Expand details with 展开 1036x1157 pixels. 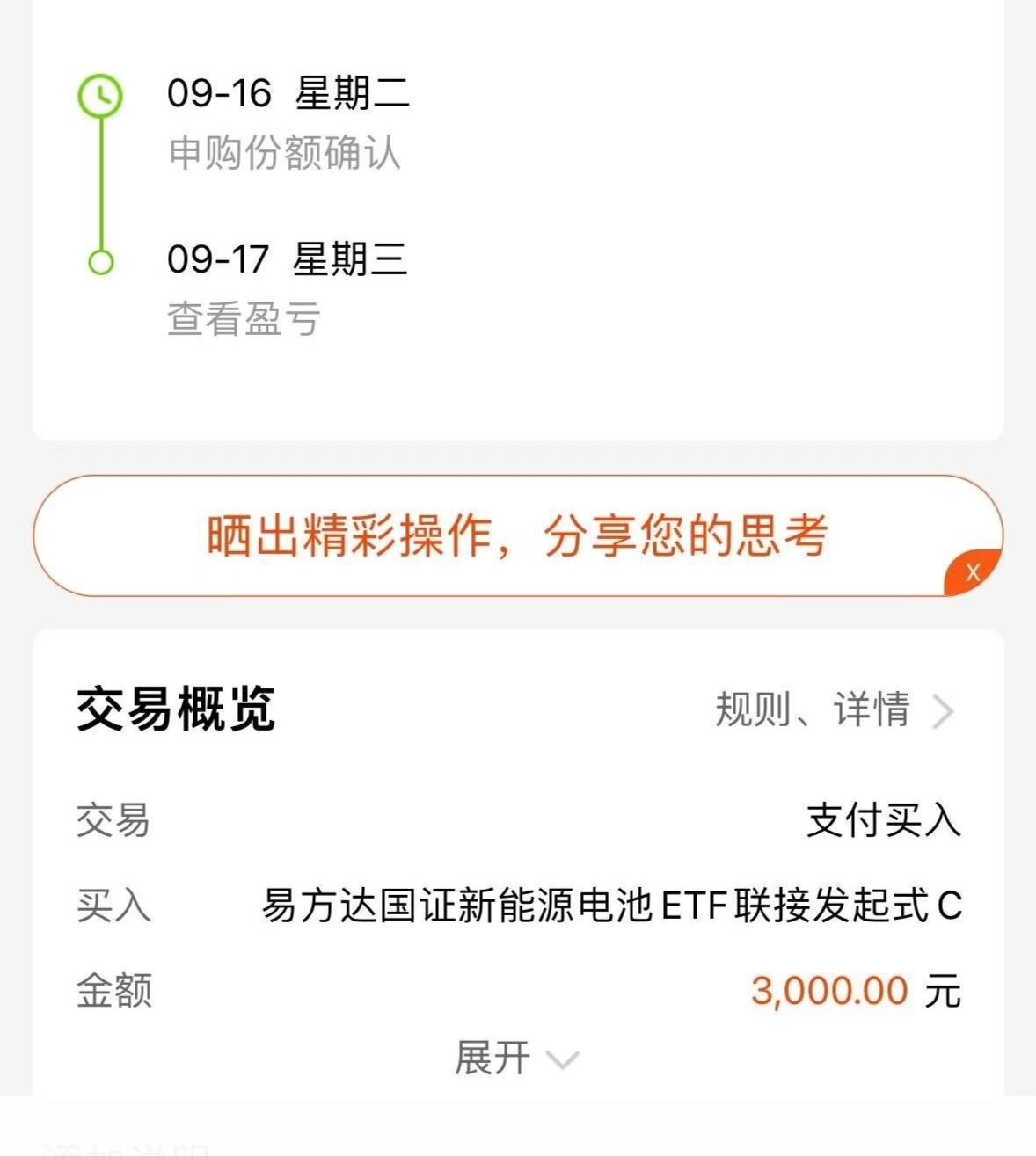pos(516,1058)
